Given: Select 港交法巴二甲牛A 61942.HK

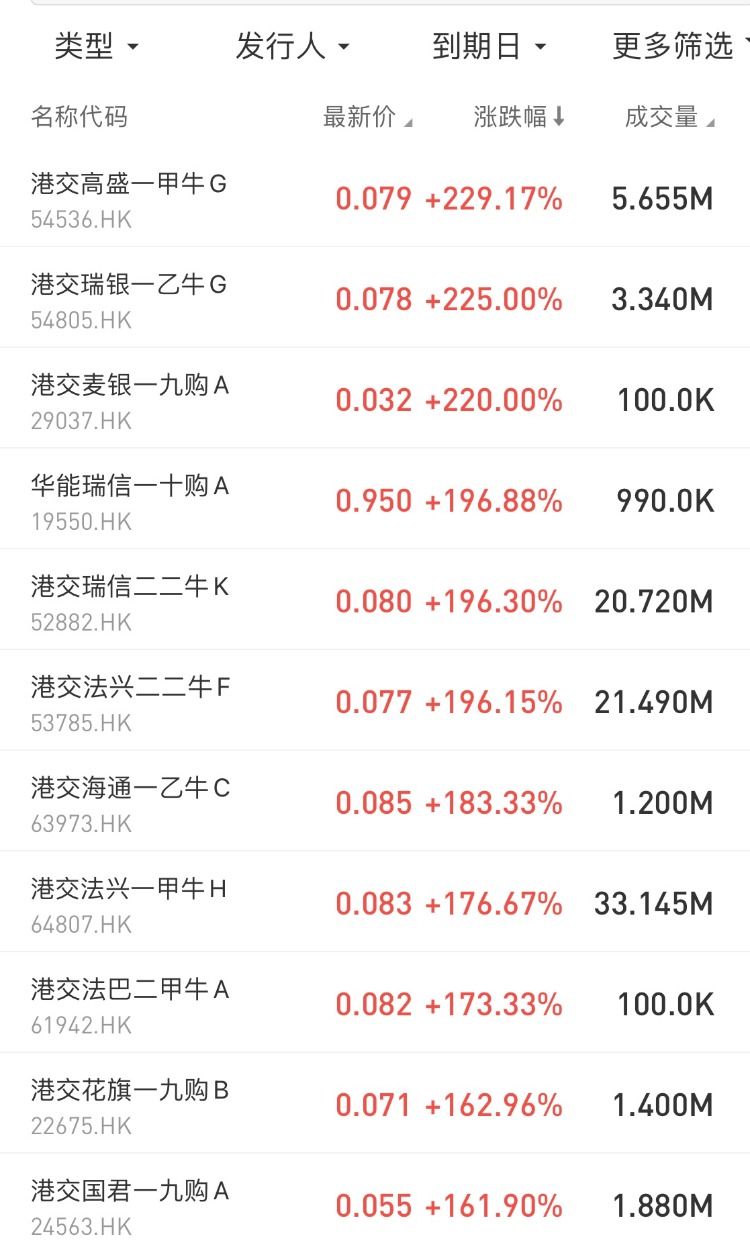Looking at the screenshot, I should [x=130, y=1004].
